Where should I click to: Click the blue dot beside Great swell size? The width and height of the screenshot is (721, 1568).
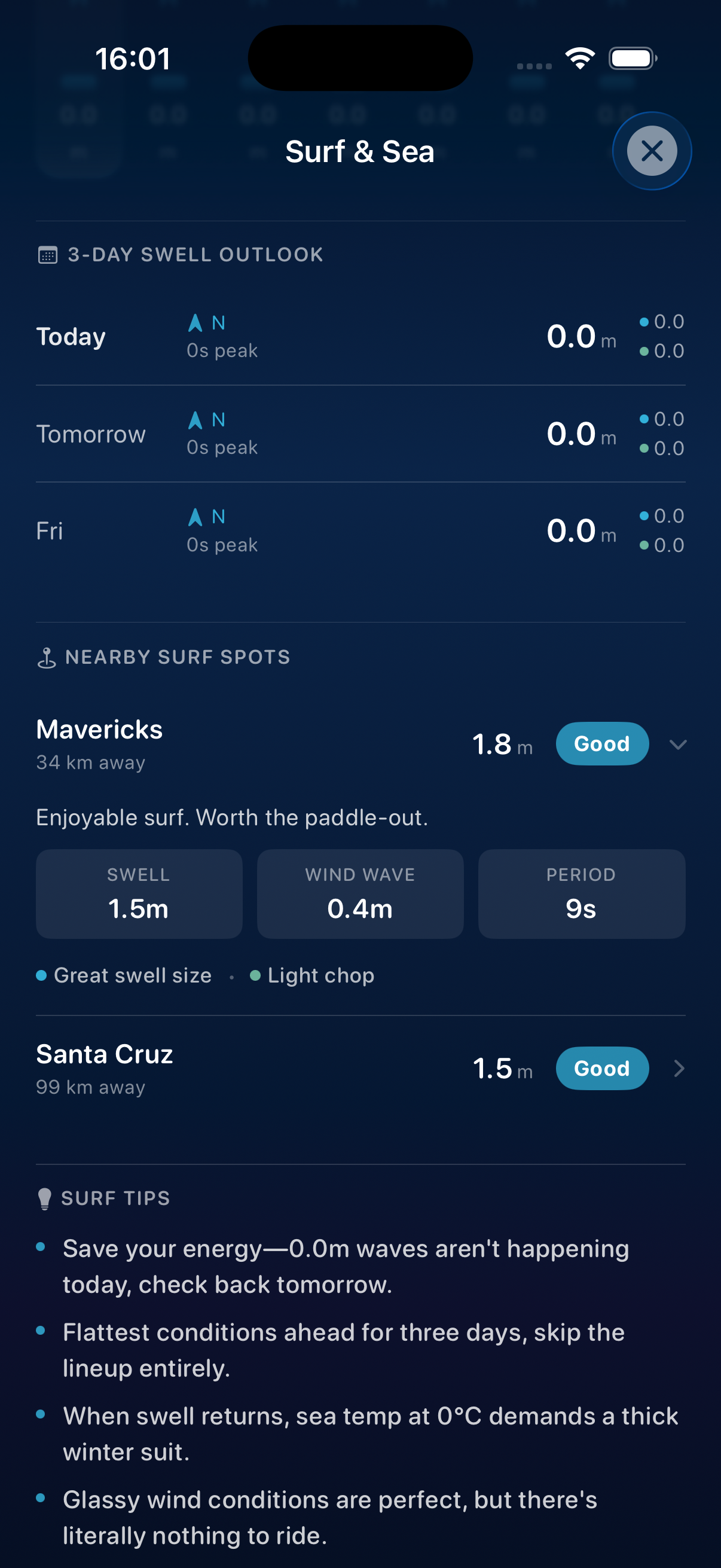coord(41,976)
